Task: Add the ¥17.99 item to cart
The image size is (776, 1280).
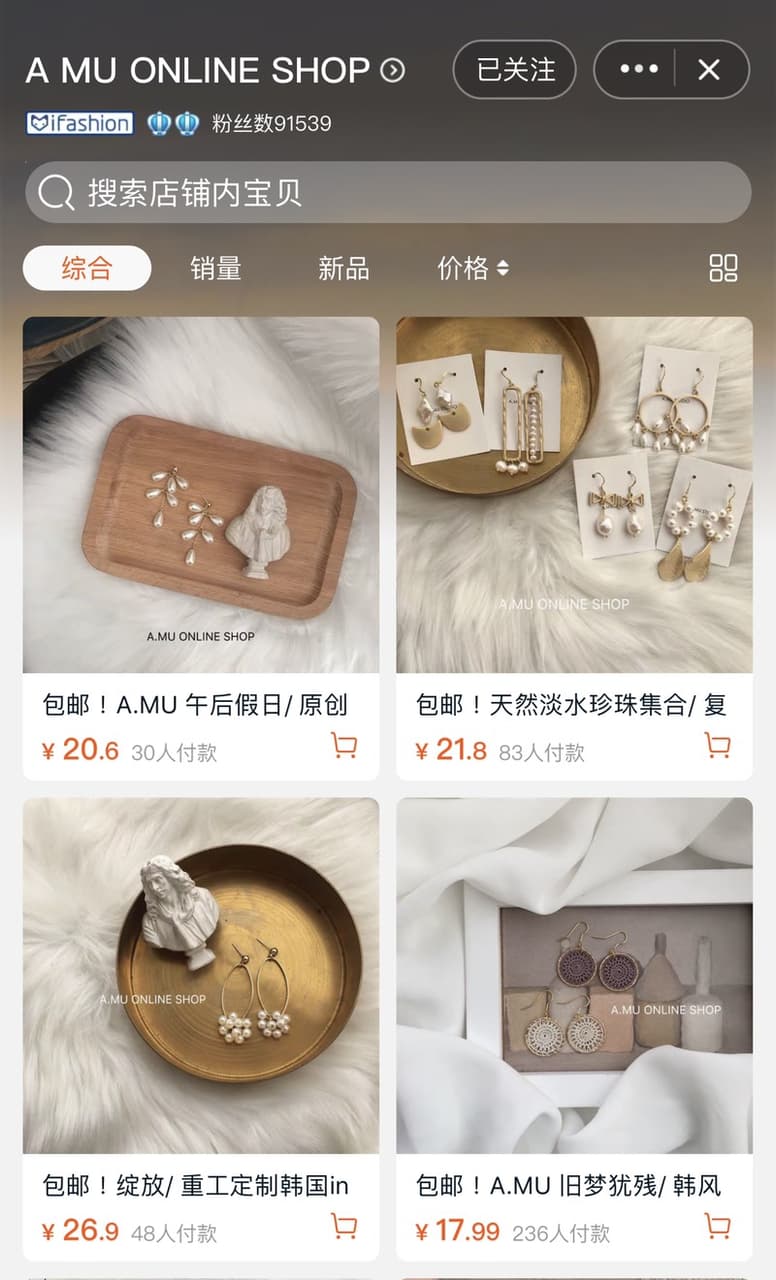Action: coord(717,1227)
